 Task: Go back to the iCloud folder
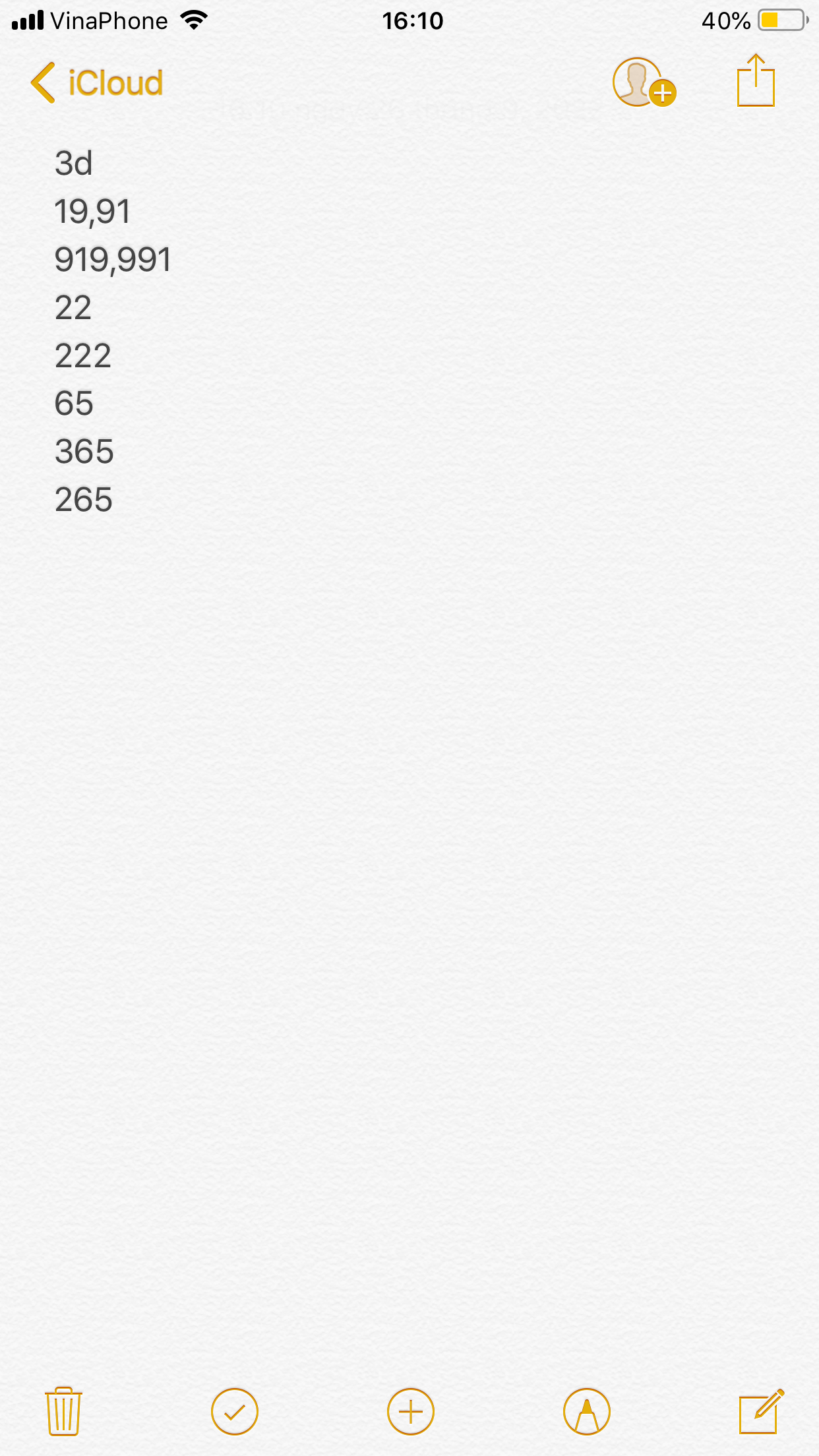pyautogui.click(x=97, y=83)
